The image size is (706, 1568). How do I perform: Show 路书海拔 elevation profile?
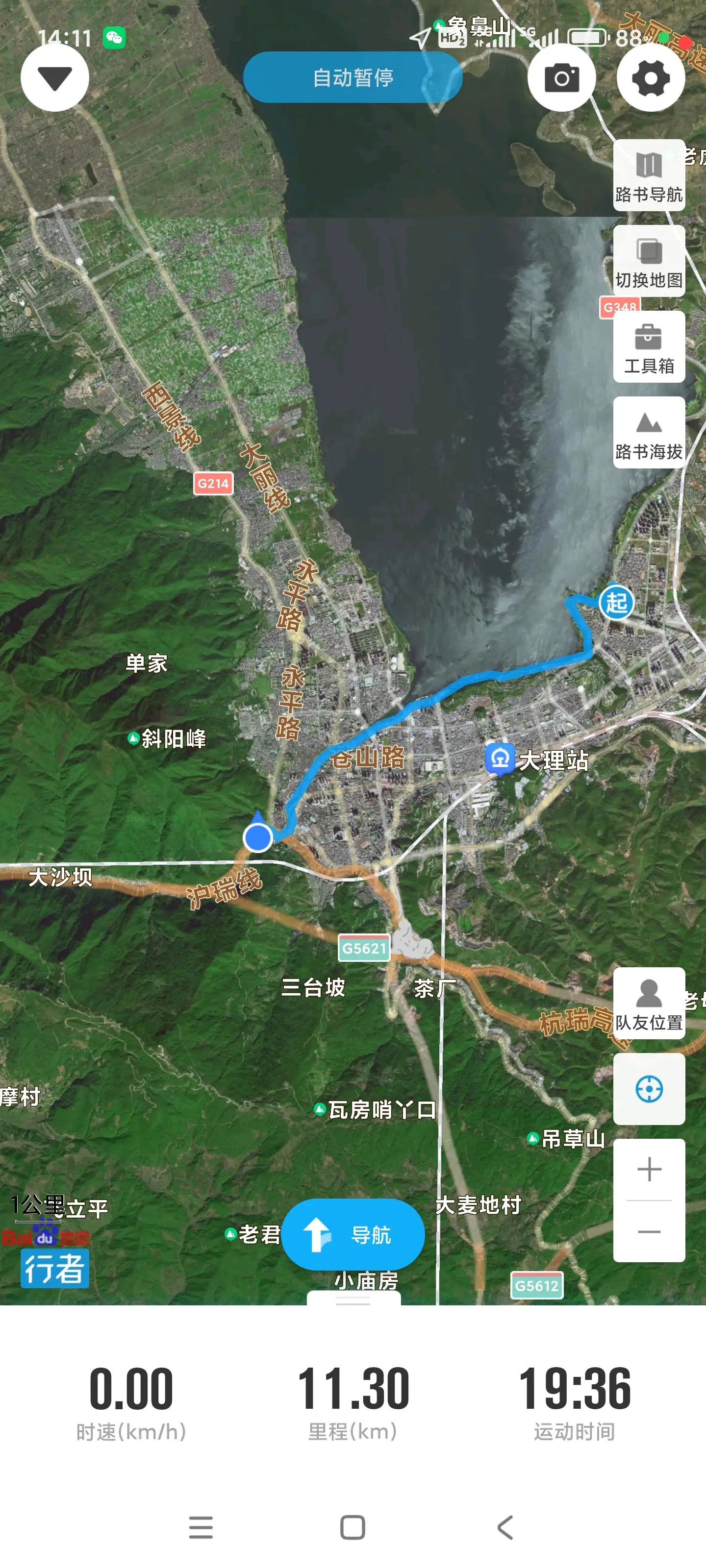click(649, 433)
